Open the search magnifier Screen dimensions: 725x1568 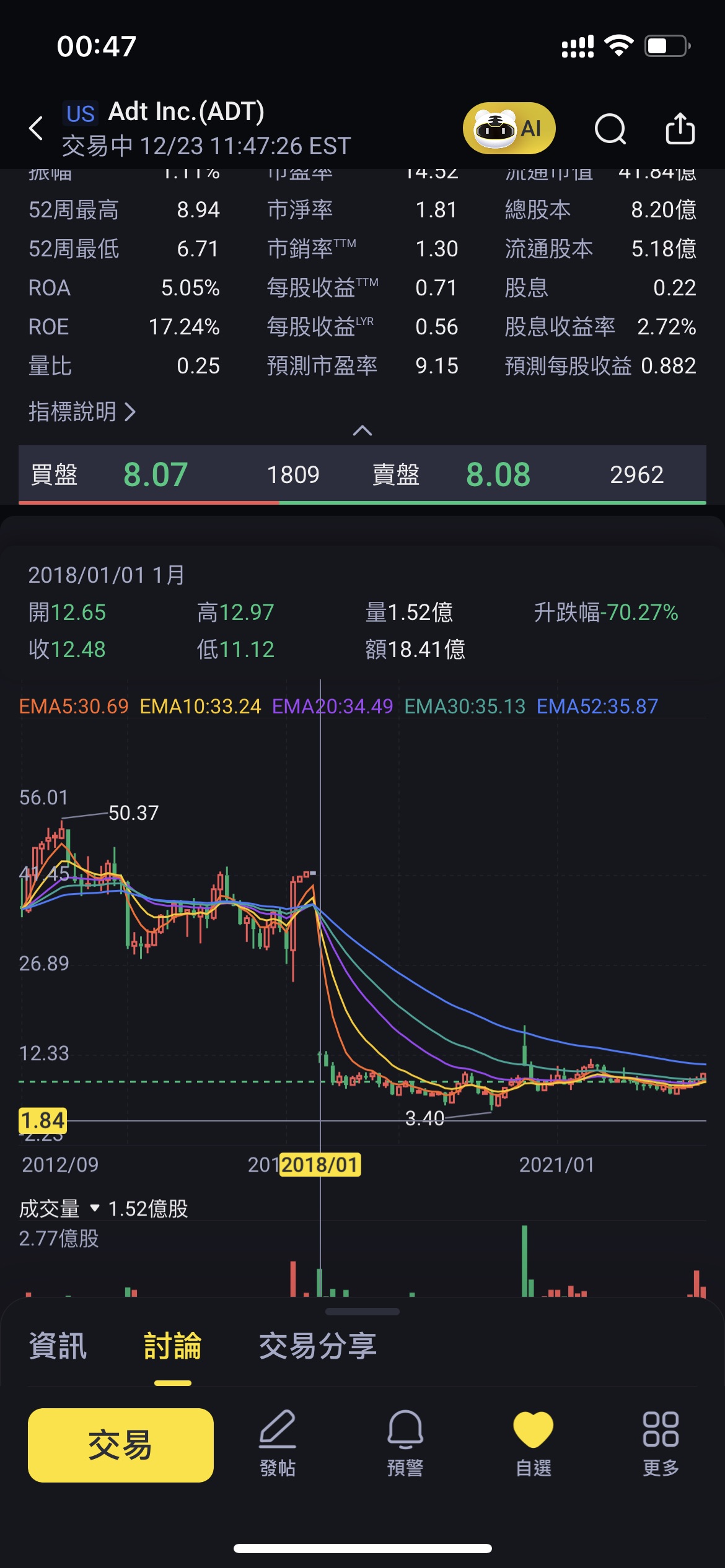click(x=610, y=129)
